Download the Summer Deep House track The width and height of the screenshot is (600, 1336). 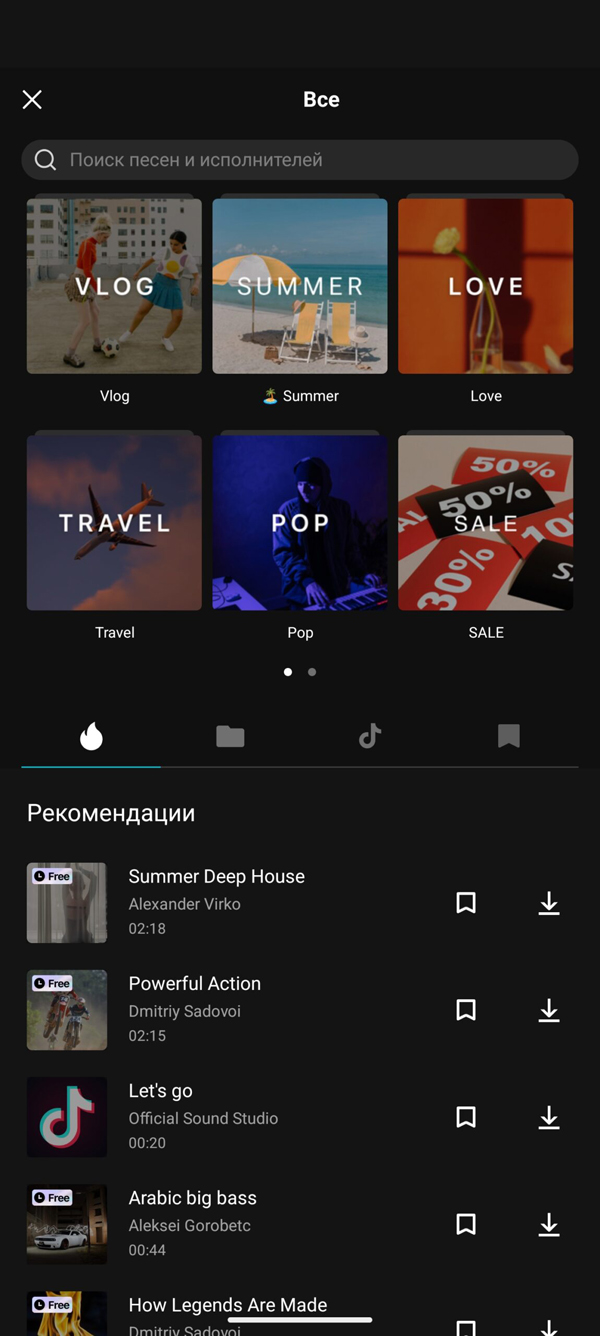pyautogui.click(x=549, y=903)
